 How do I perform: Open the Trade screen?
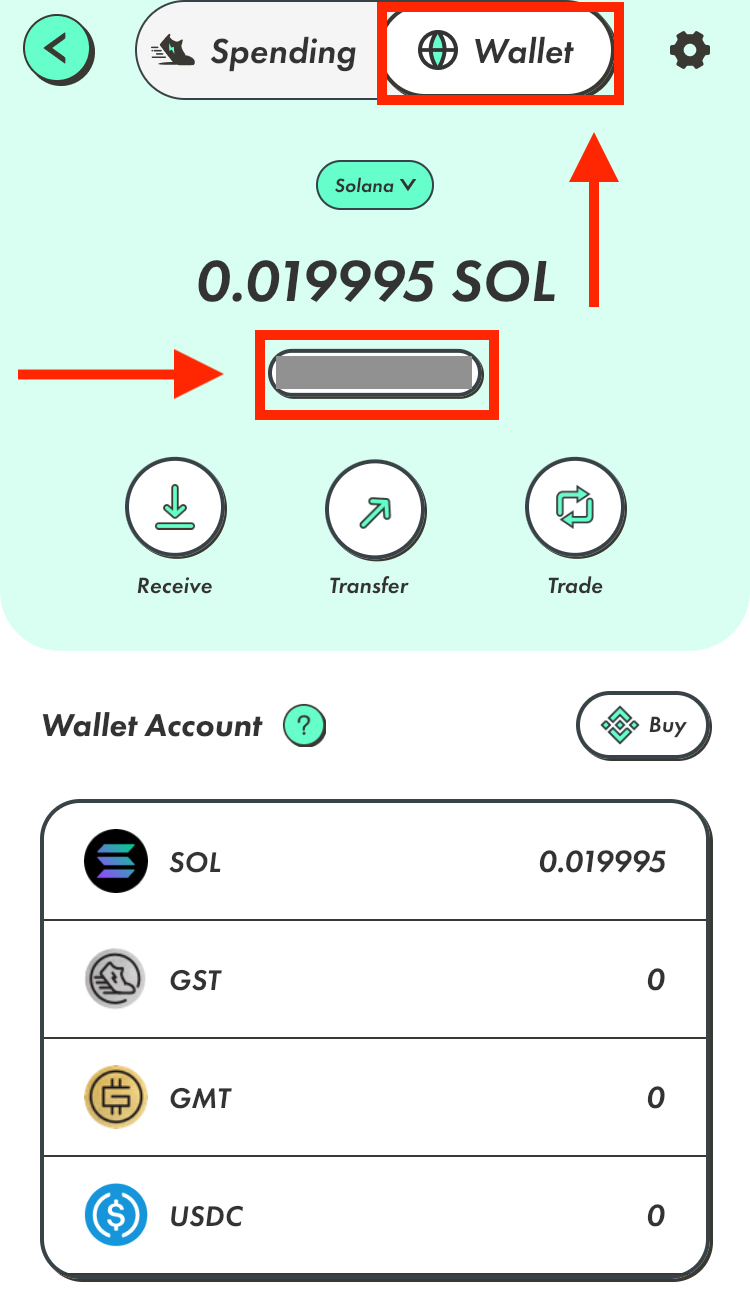(x=575, y=510)
